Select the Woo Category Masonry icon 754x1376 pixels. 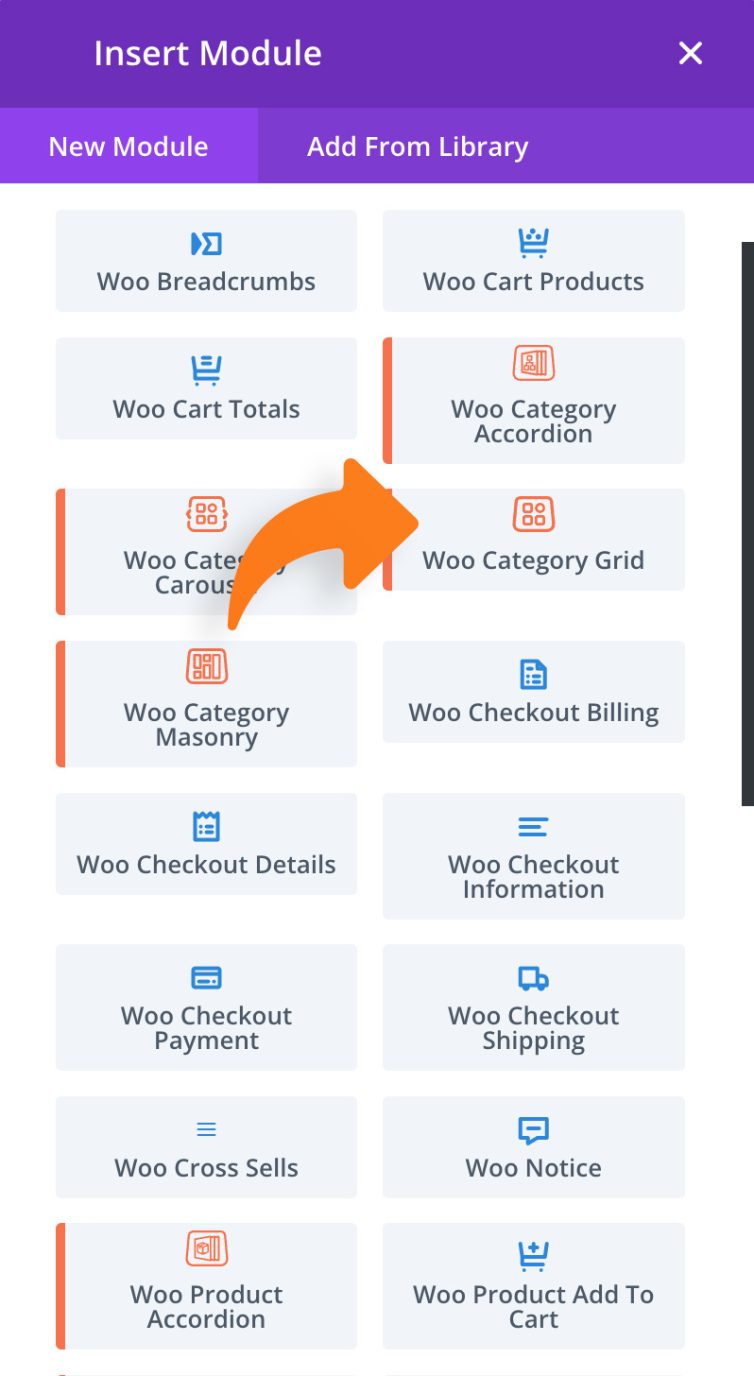[206, 663]
